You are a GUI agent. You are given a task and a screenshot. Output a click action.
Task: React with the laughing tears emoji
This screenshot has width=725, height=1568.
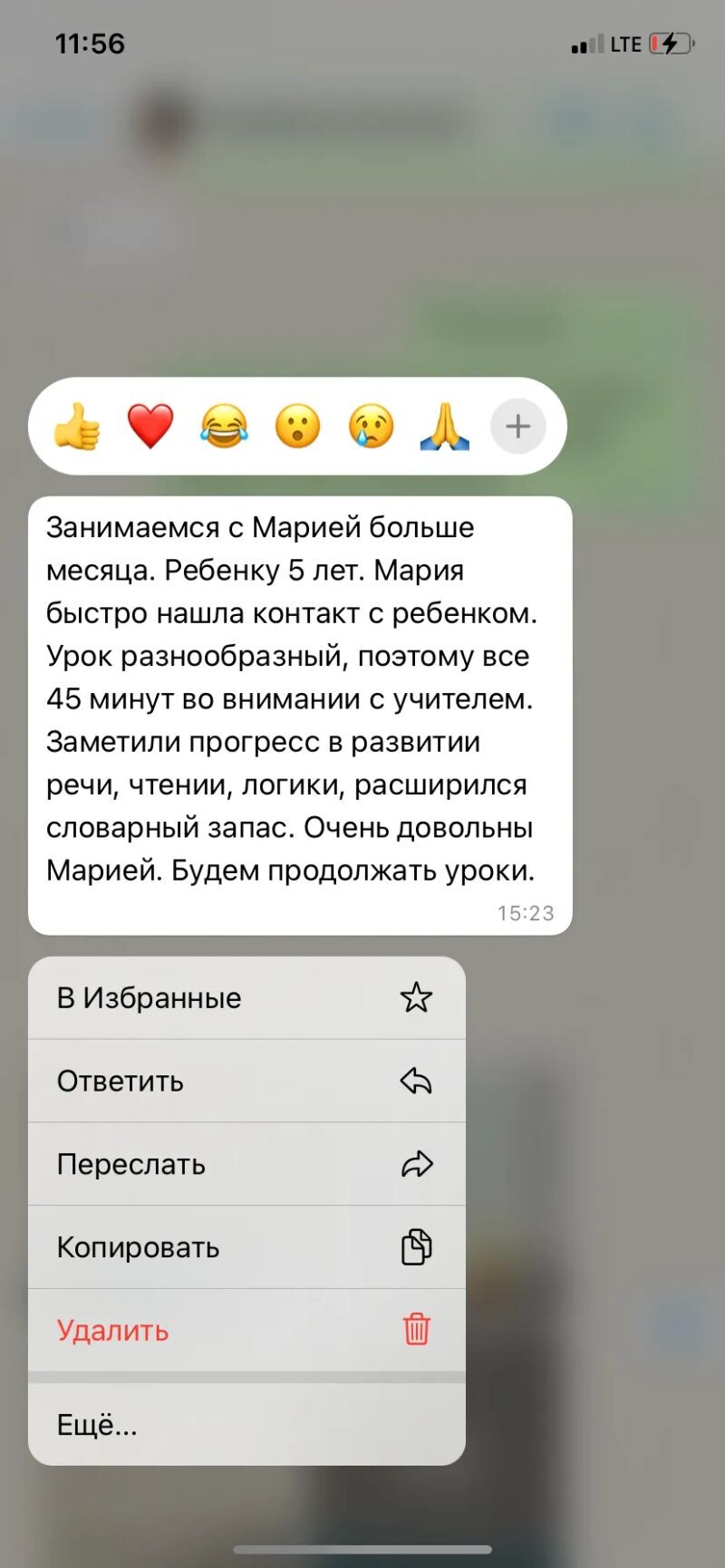pos(224,426)
